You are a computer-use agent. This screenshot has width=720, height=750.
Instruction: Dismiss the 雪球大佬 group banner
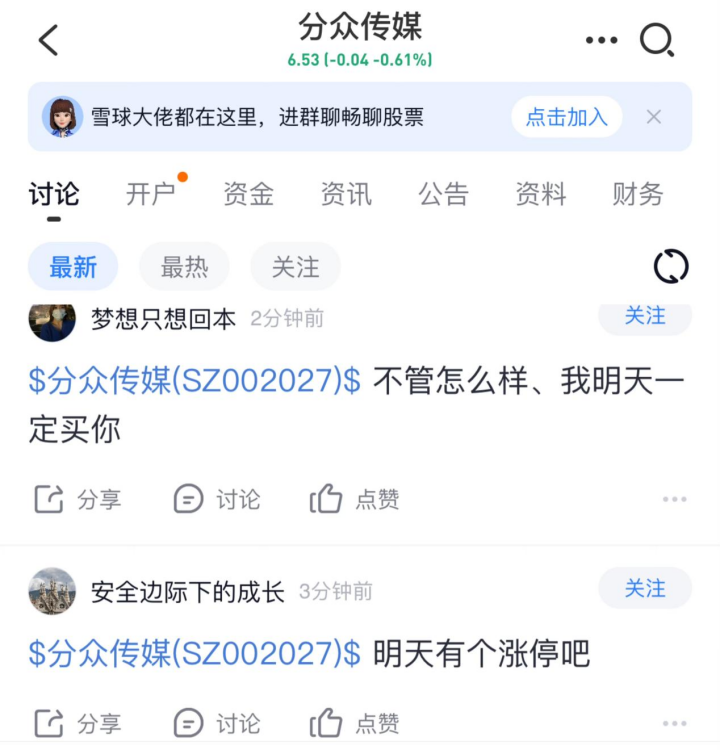[x=654, y=117]
